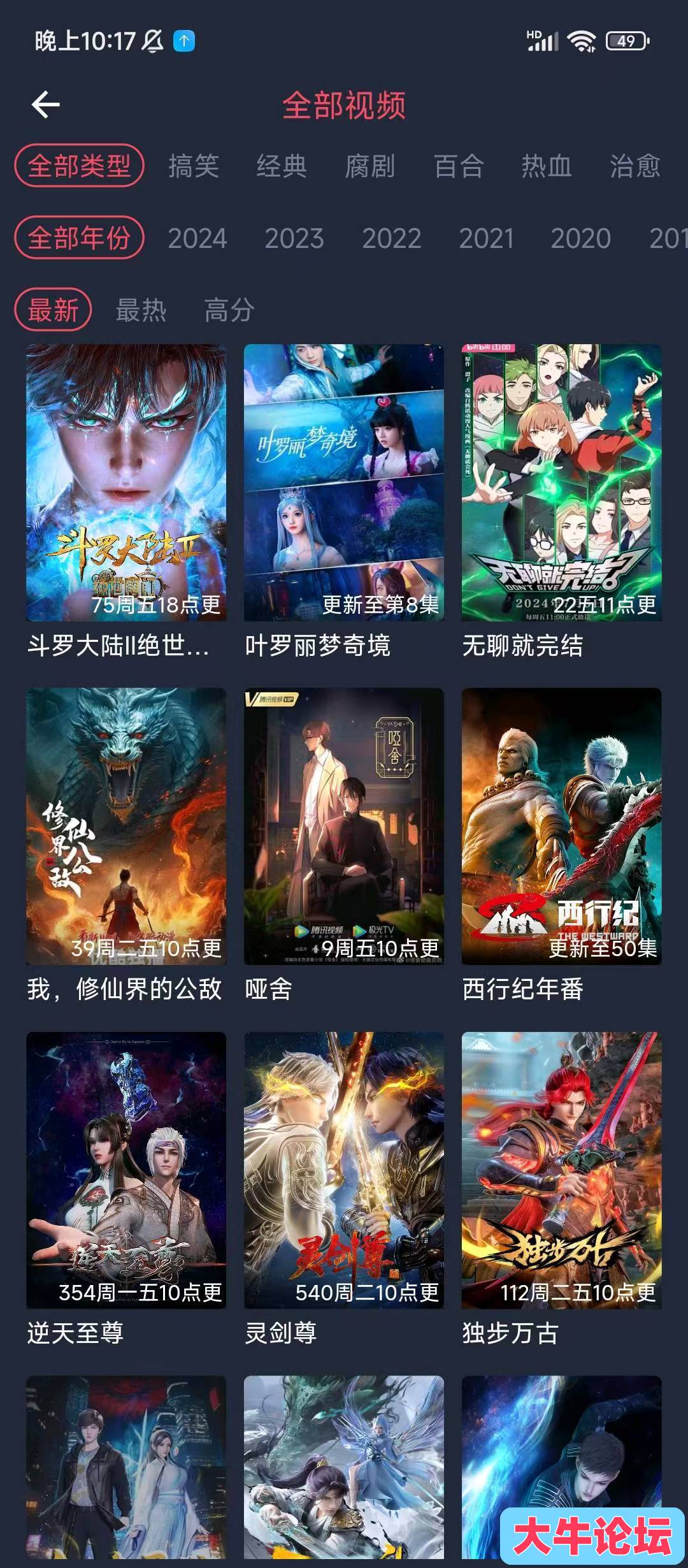Sort by 高分 (top rated)
This screenshot has width=688, height=1568.
coord(229,310)
